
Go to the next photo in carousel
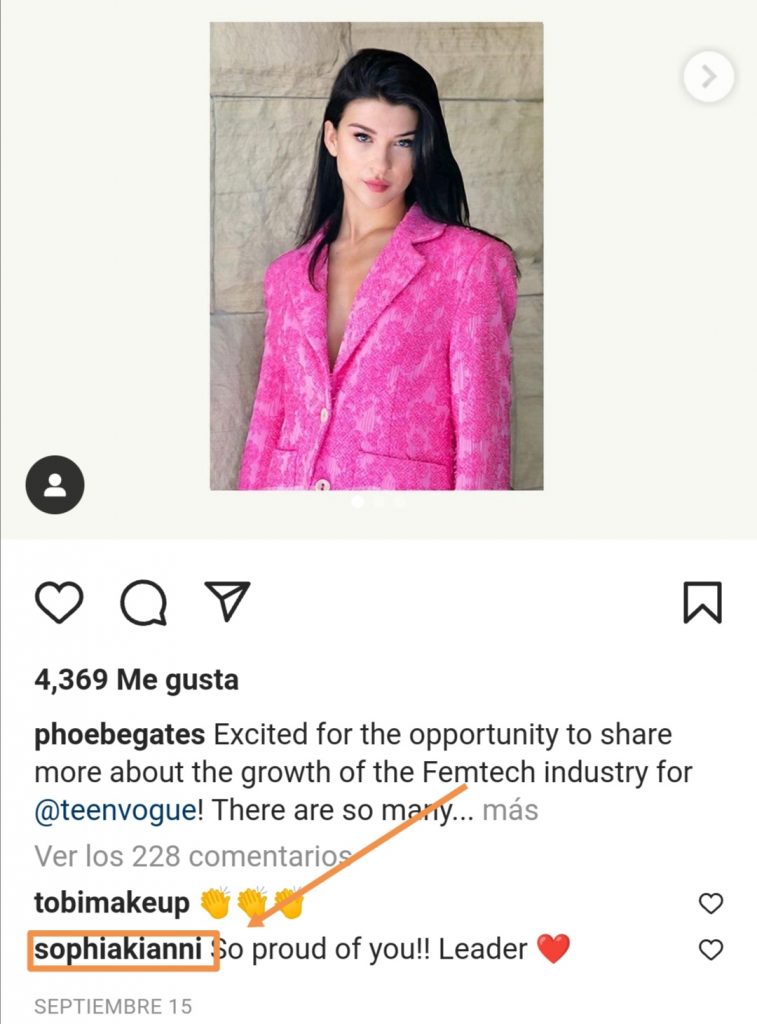tap(708, 77)
